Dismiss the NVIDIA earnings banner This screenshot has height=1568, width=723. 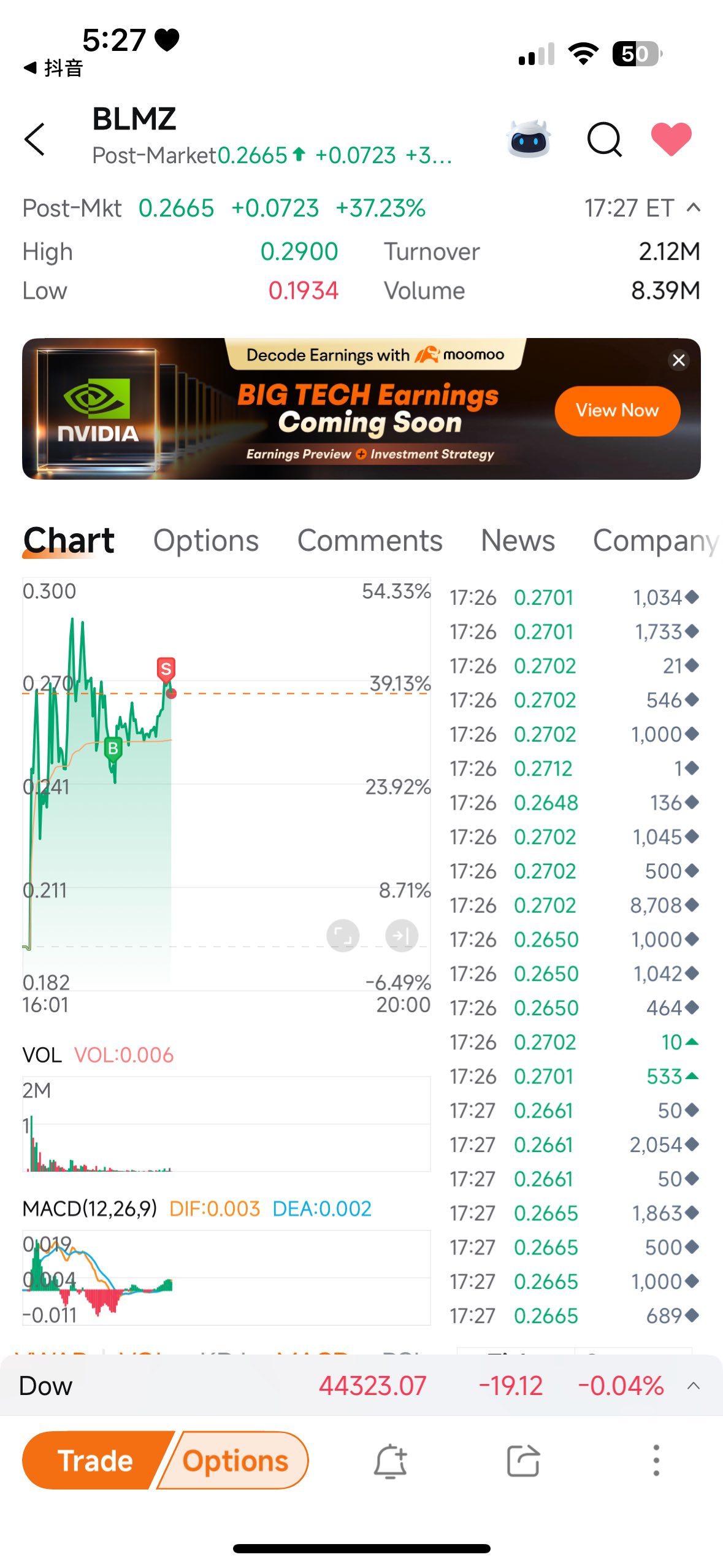[678, 361]
